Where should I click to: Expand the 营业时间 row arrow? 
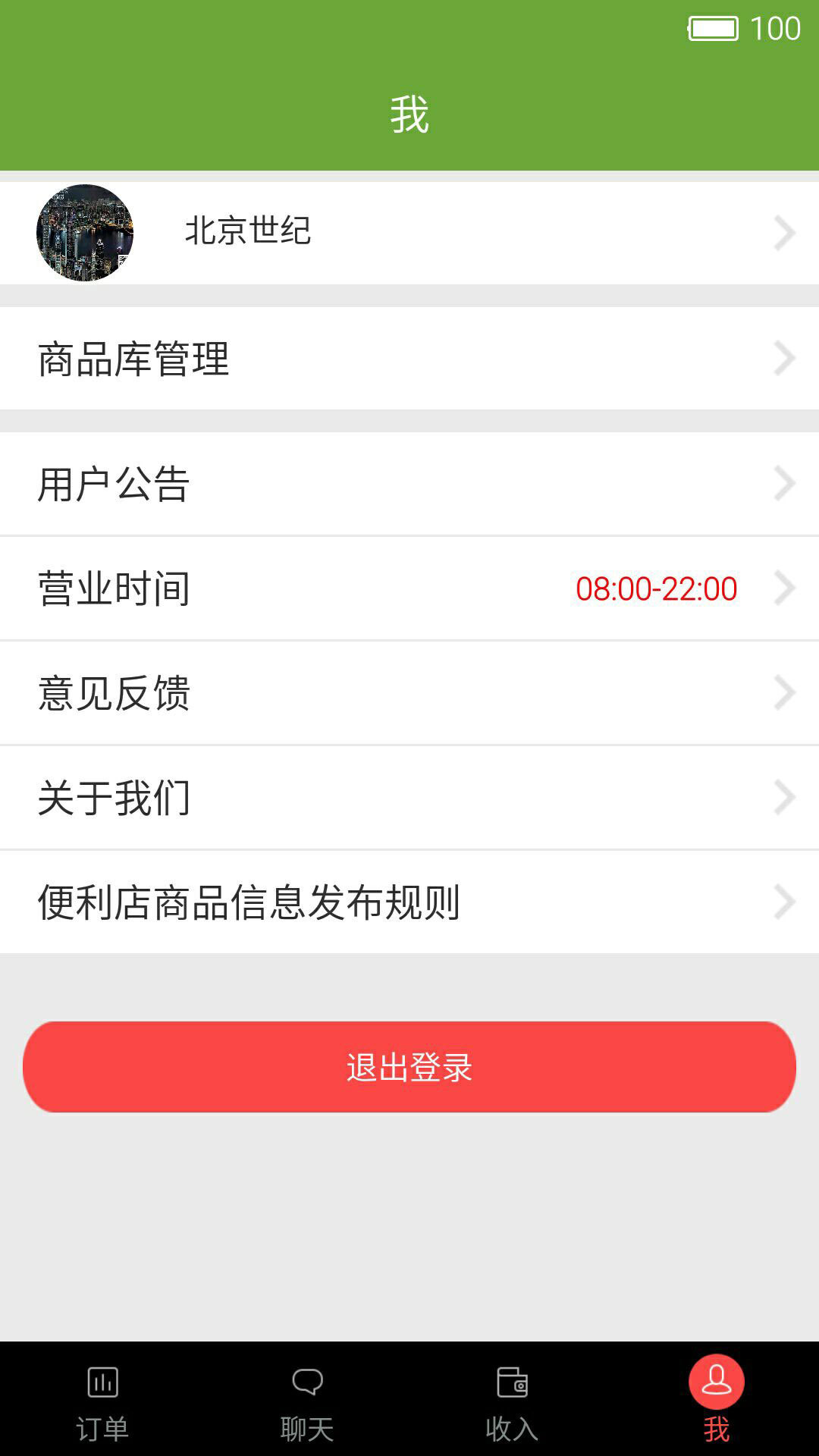(784, 588)
